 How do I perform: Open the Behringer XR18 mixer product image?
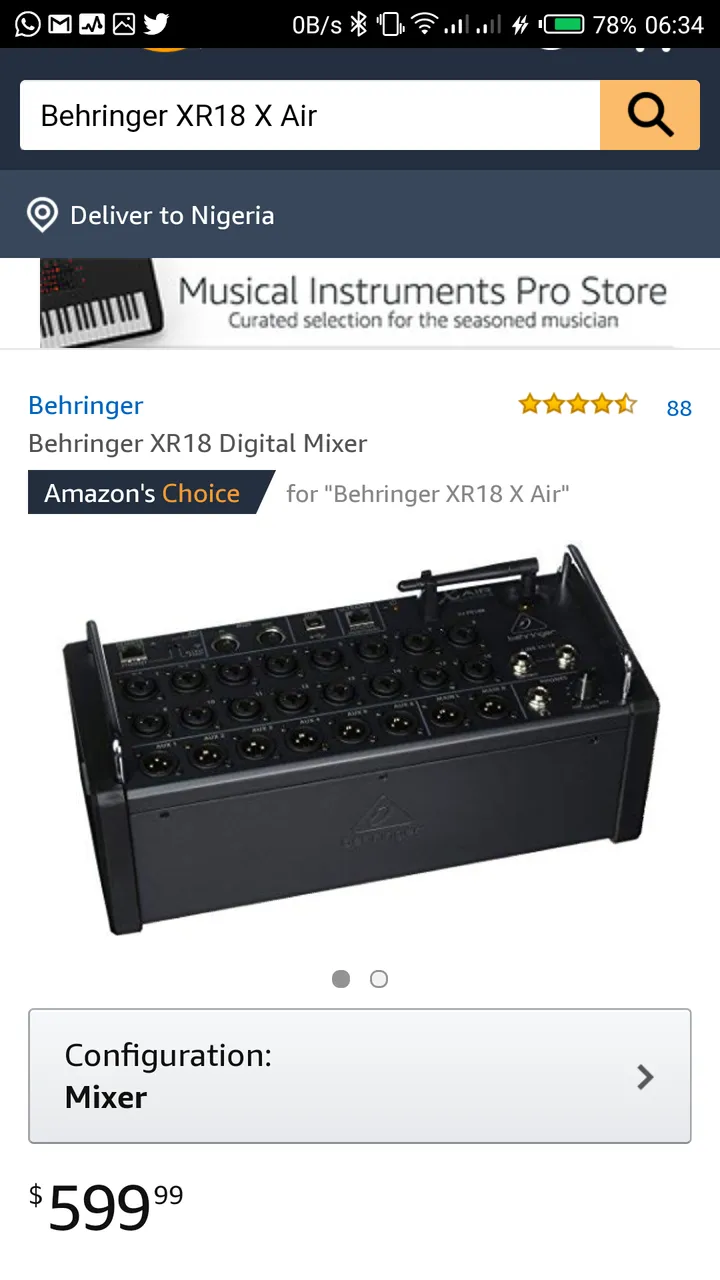pyautogui.click(x=360, y=740)
